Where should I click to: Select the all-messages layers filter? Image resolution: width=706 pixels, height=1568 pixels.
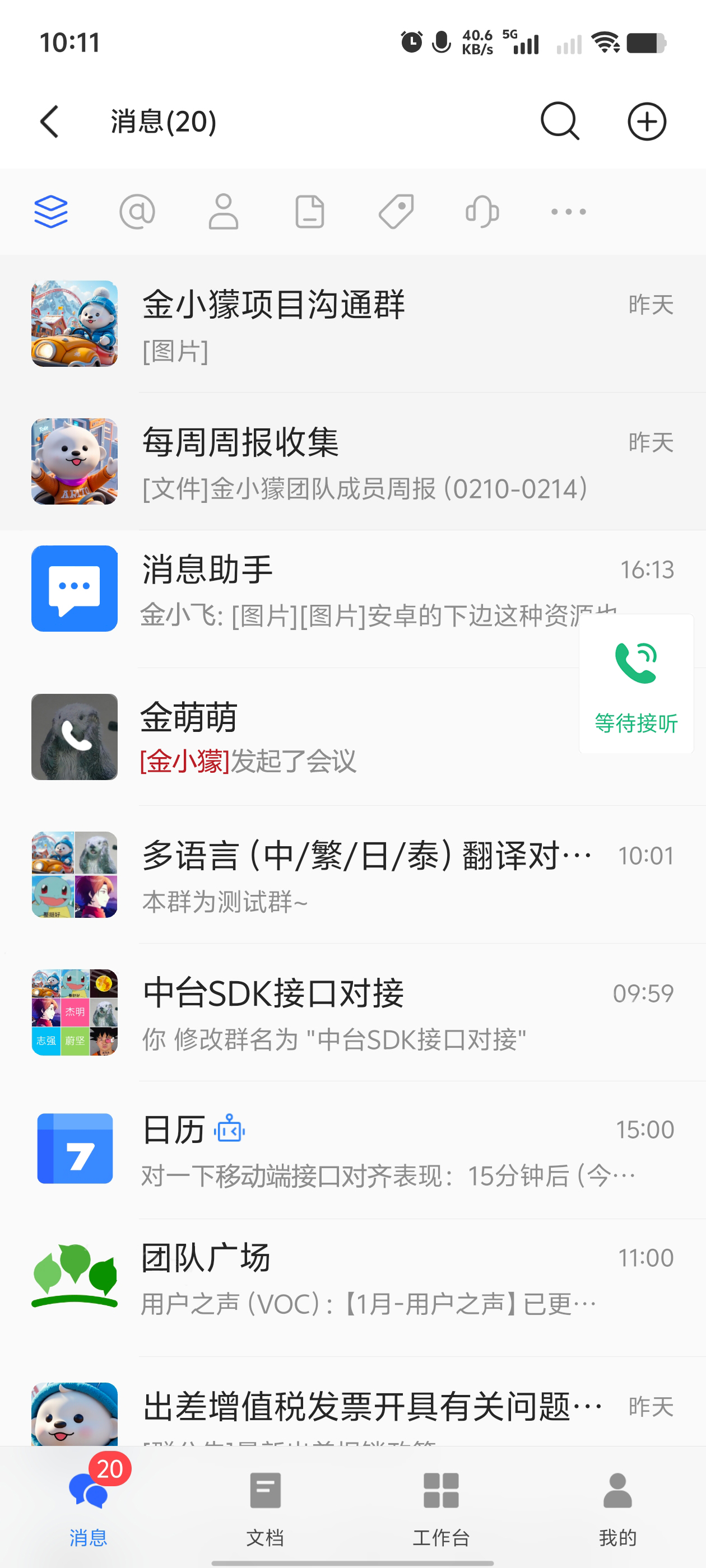(x=51, y=212)
